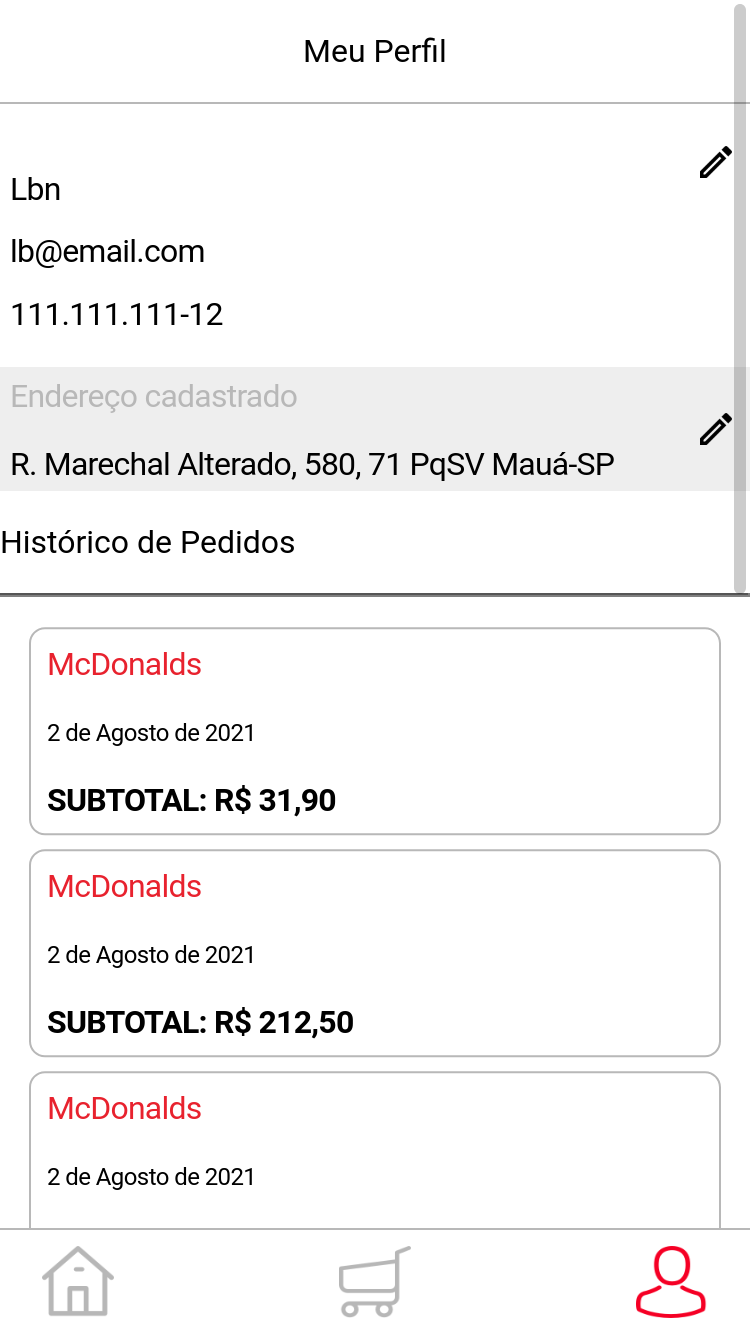
Task: Open the McDonalds order of R$ 31,90
Action: click(375, 731)
